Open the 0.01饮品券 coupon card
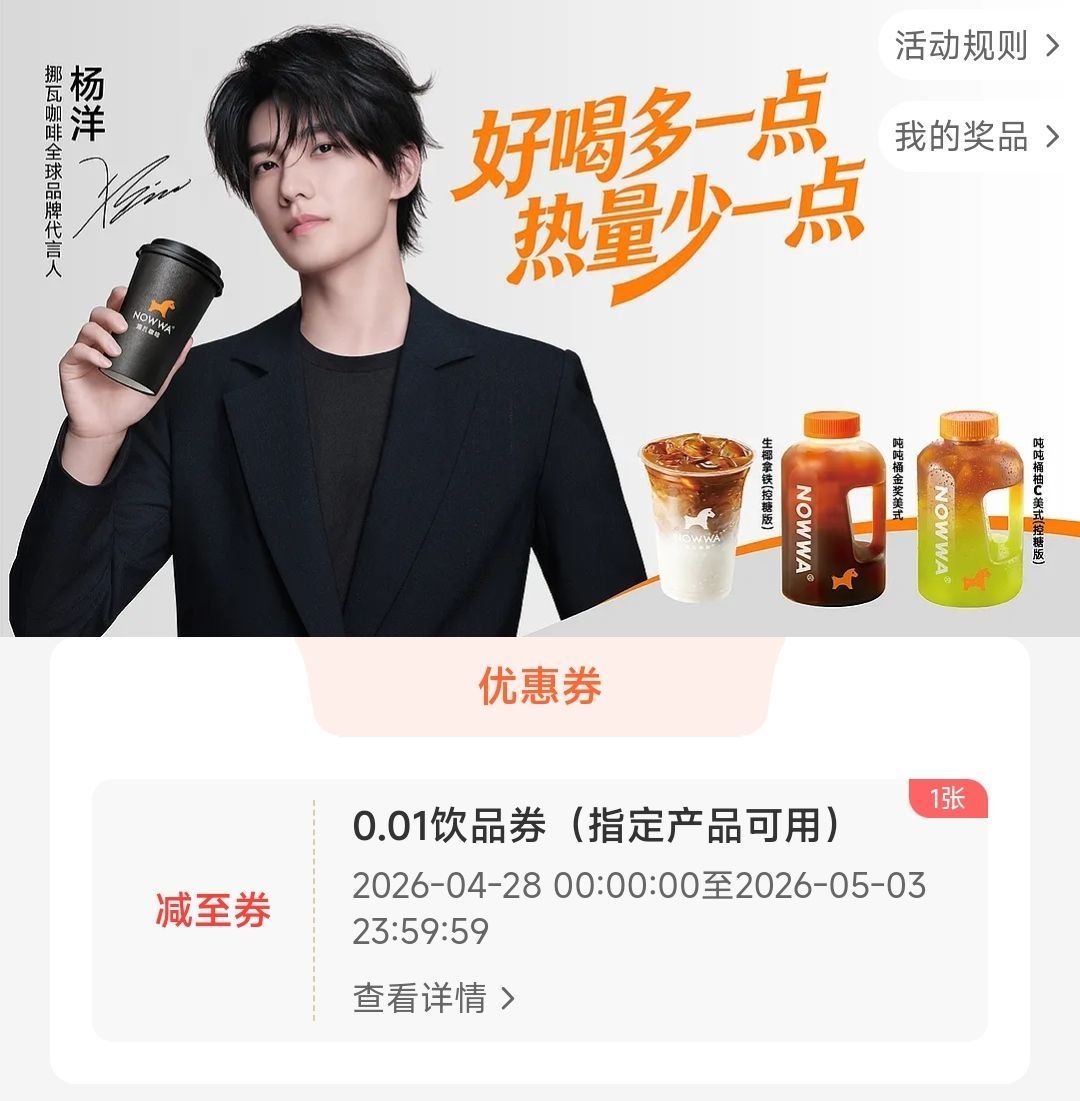Viewport: 1080px width, 1101px height. tap(539, 910)
